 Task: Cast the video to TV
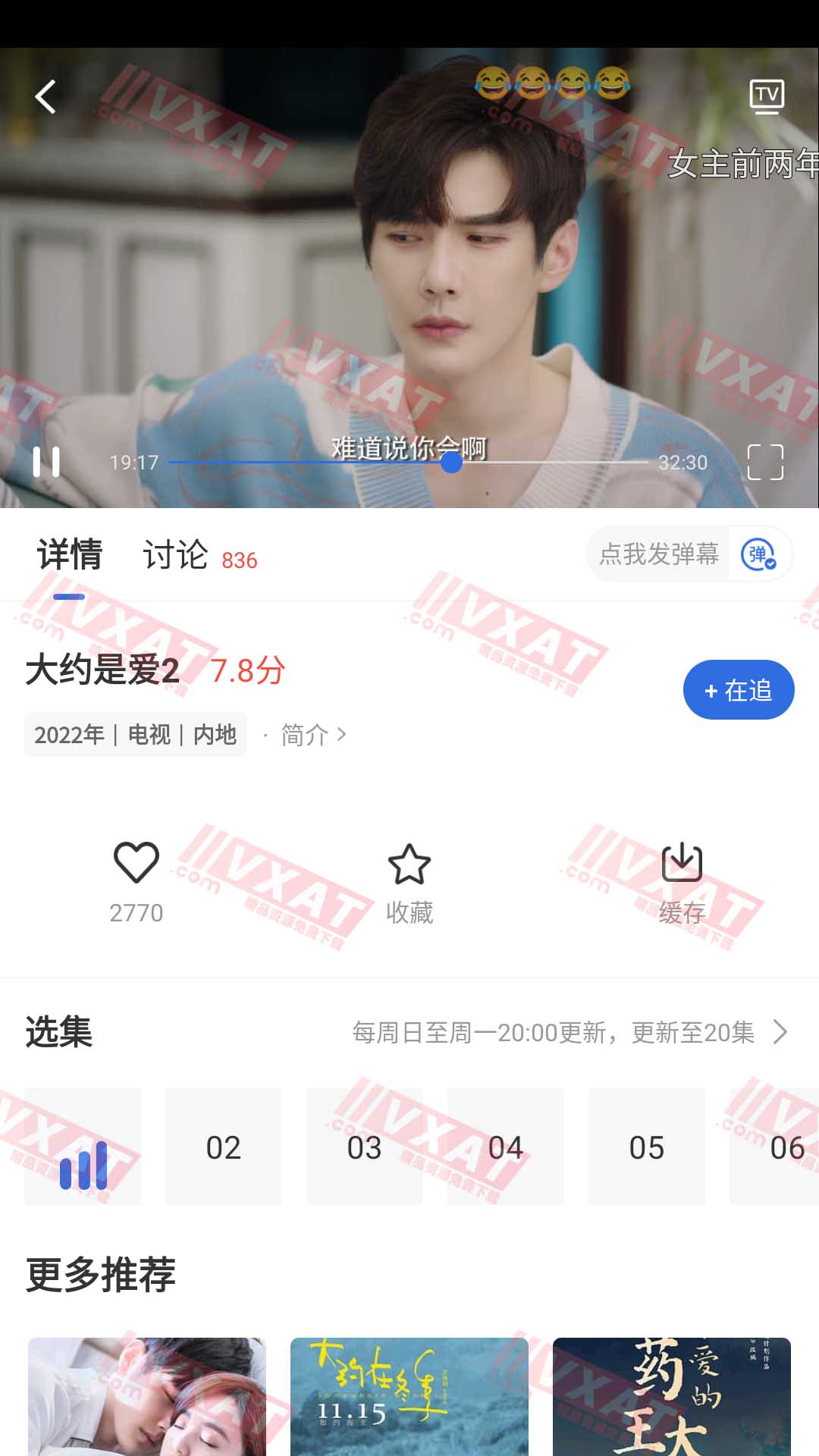pyautogui.click(x=767, y=96)
